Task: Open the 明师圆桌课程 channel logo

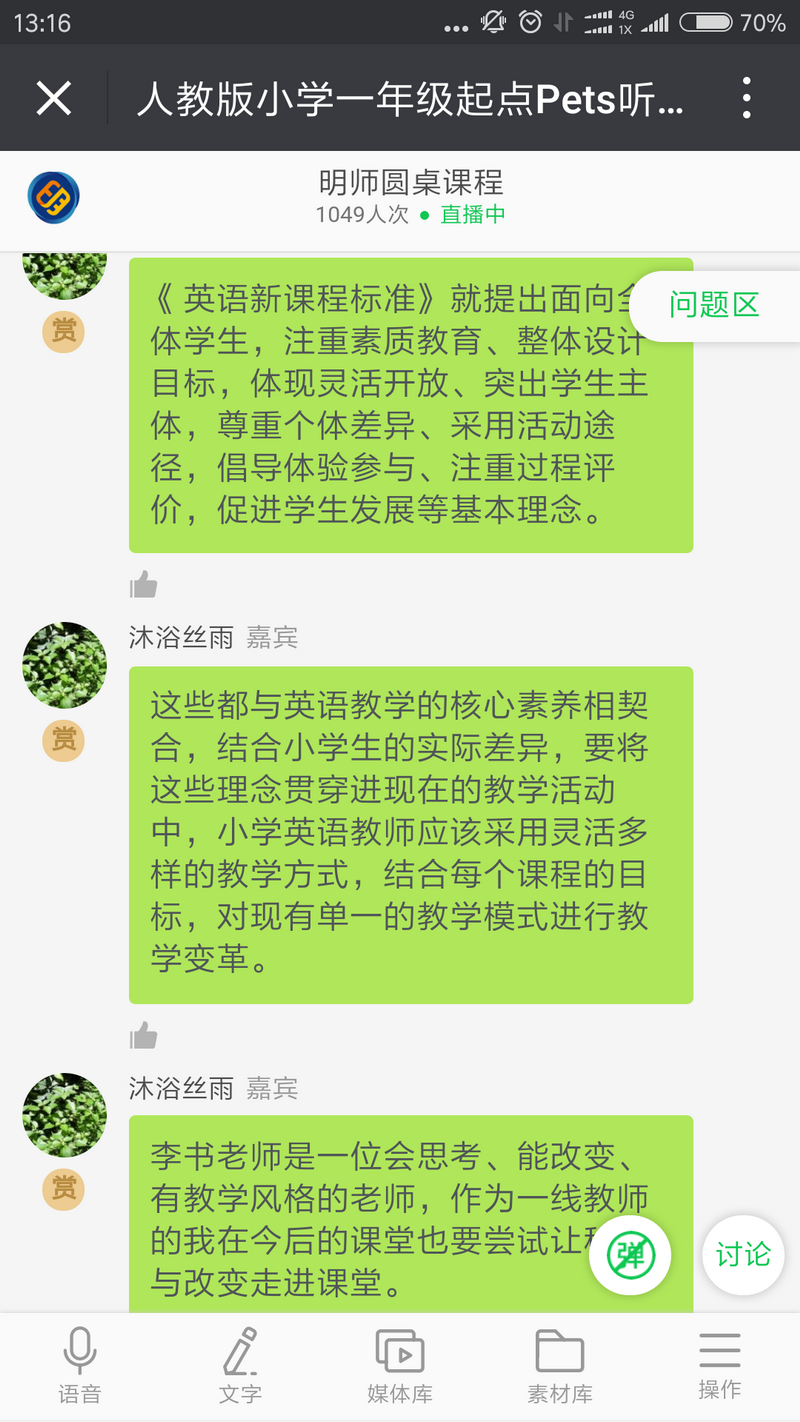Action: pyautogui.click(x=53, y=197)
